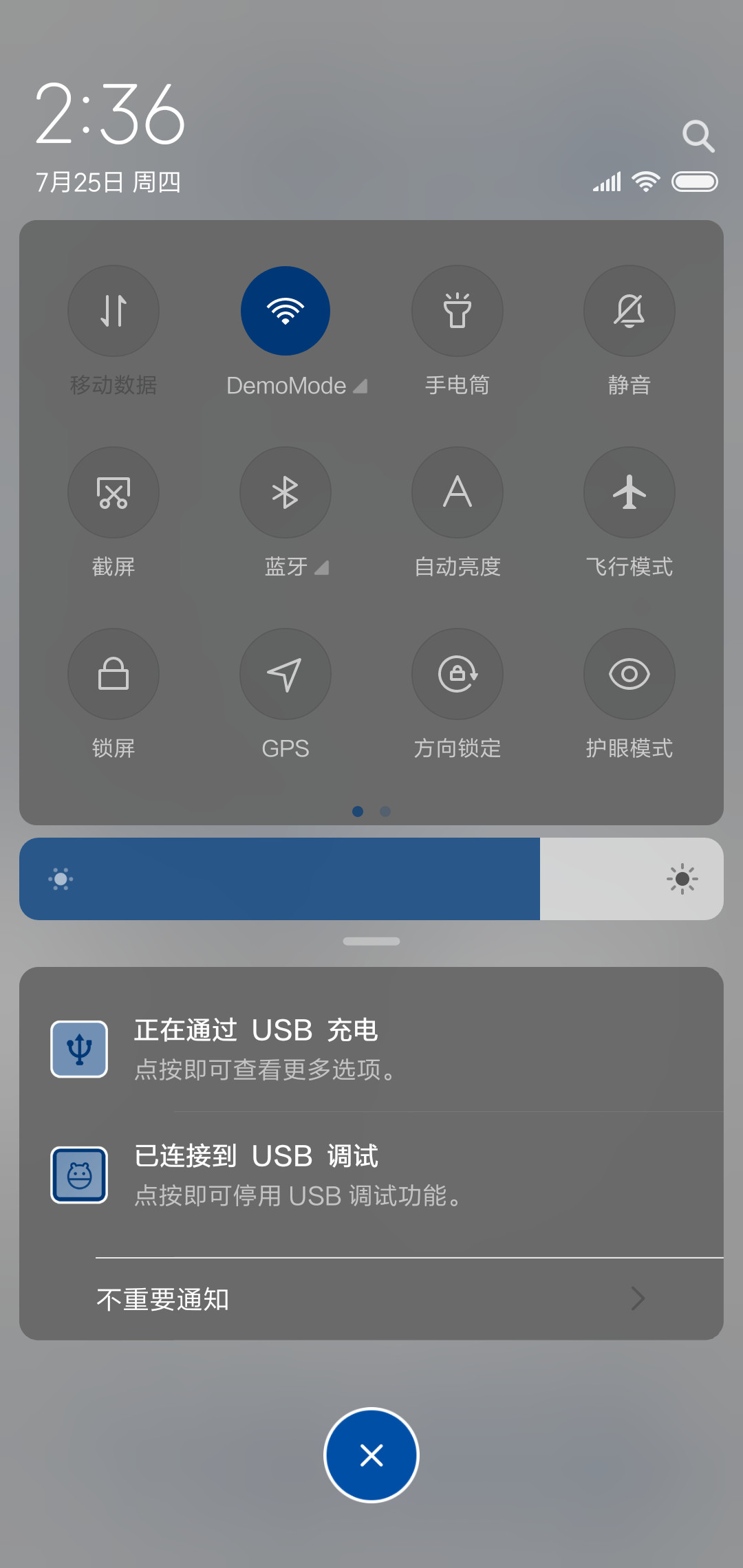
Task: Tap 锁屏 to lock the screen
Action: click(114, 674)
